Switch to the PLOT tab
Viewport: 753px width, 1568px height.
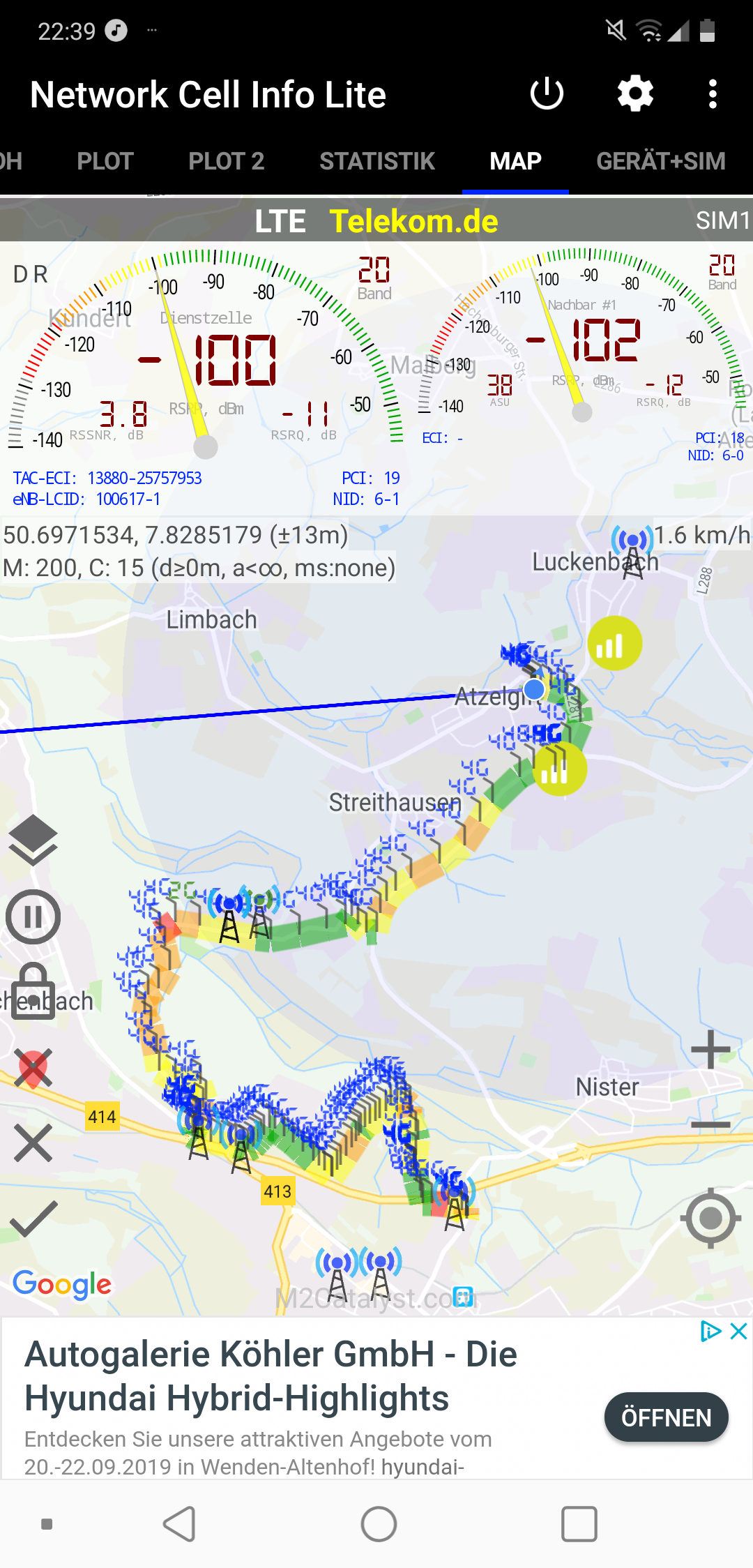click(x=105, y=161)
